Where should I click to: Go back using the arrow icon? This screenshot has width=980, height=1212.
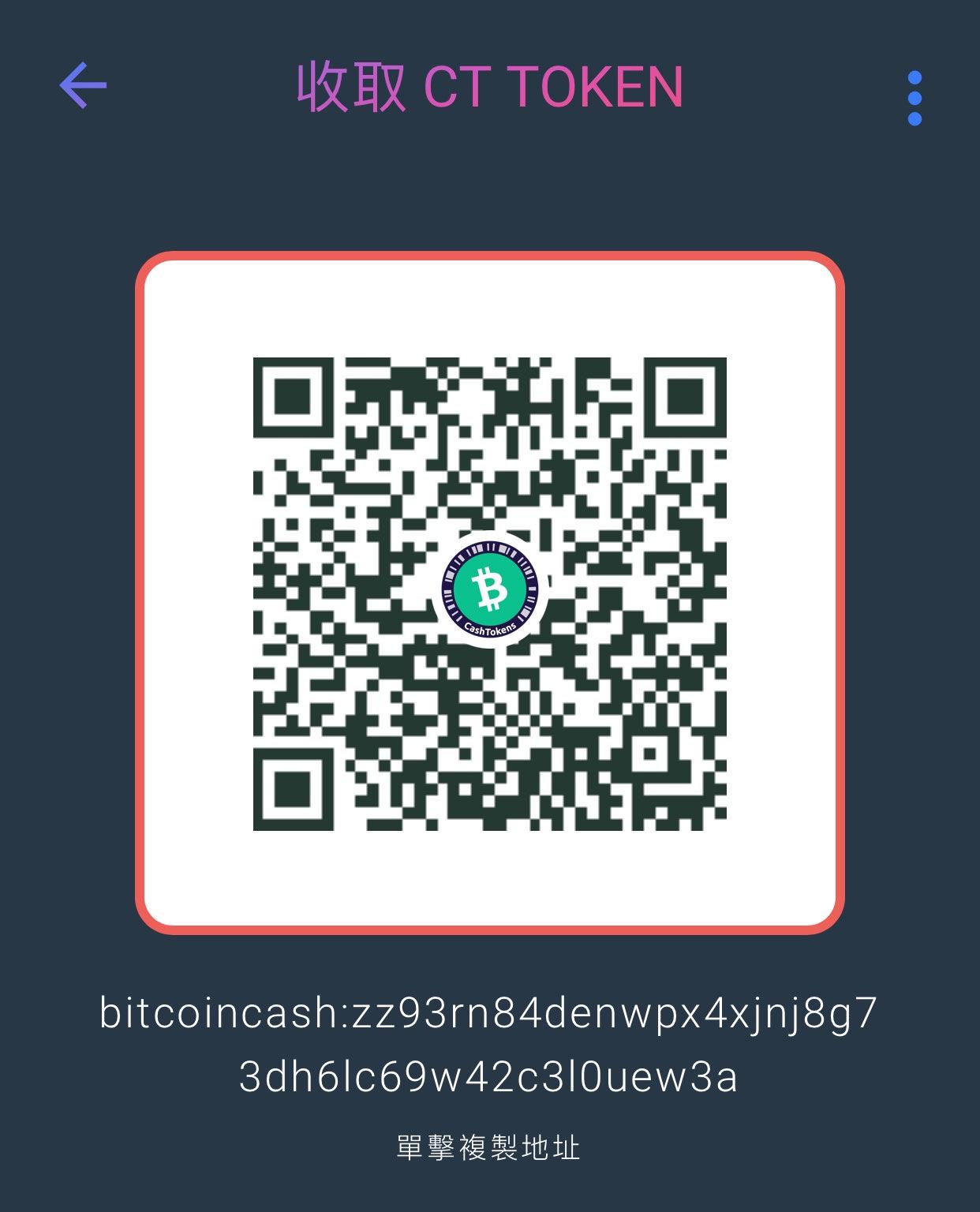pyautogui.click(x=83, y=85)
